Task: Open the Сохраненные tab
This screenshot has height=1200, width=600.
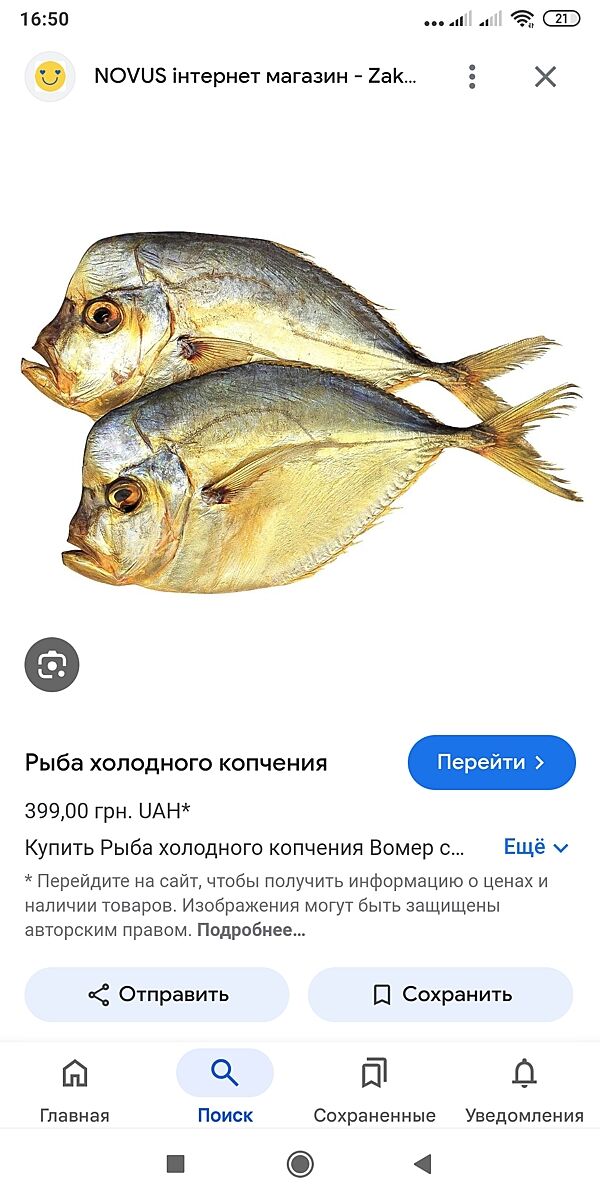Action: [374, 1090]
